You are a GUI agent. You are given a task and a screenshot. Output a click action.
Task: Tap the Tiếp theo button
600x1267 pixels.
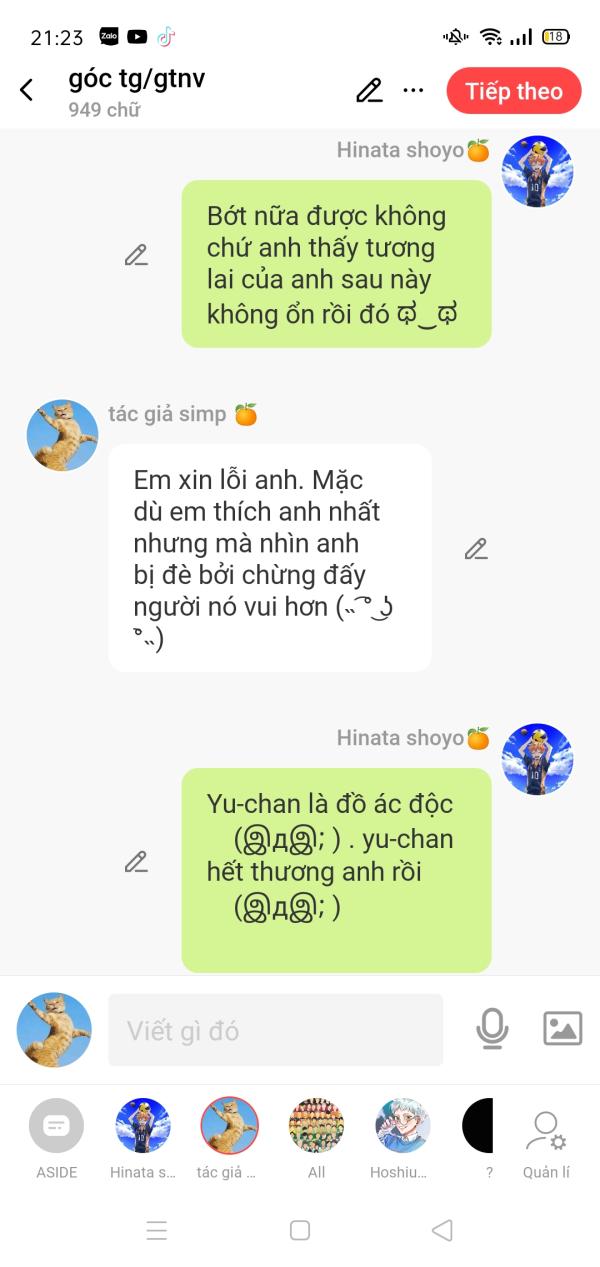tap(513, 91)
